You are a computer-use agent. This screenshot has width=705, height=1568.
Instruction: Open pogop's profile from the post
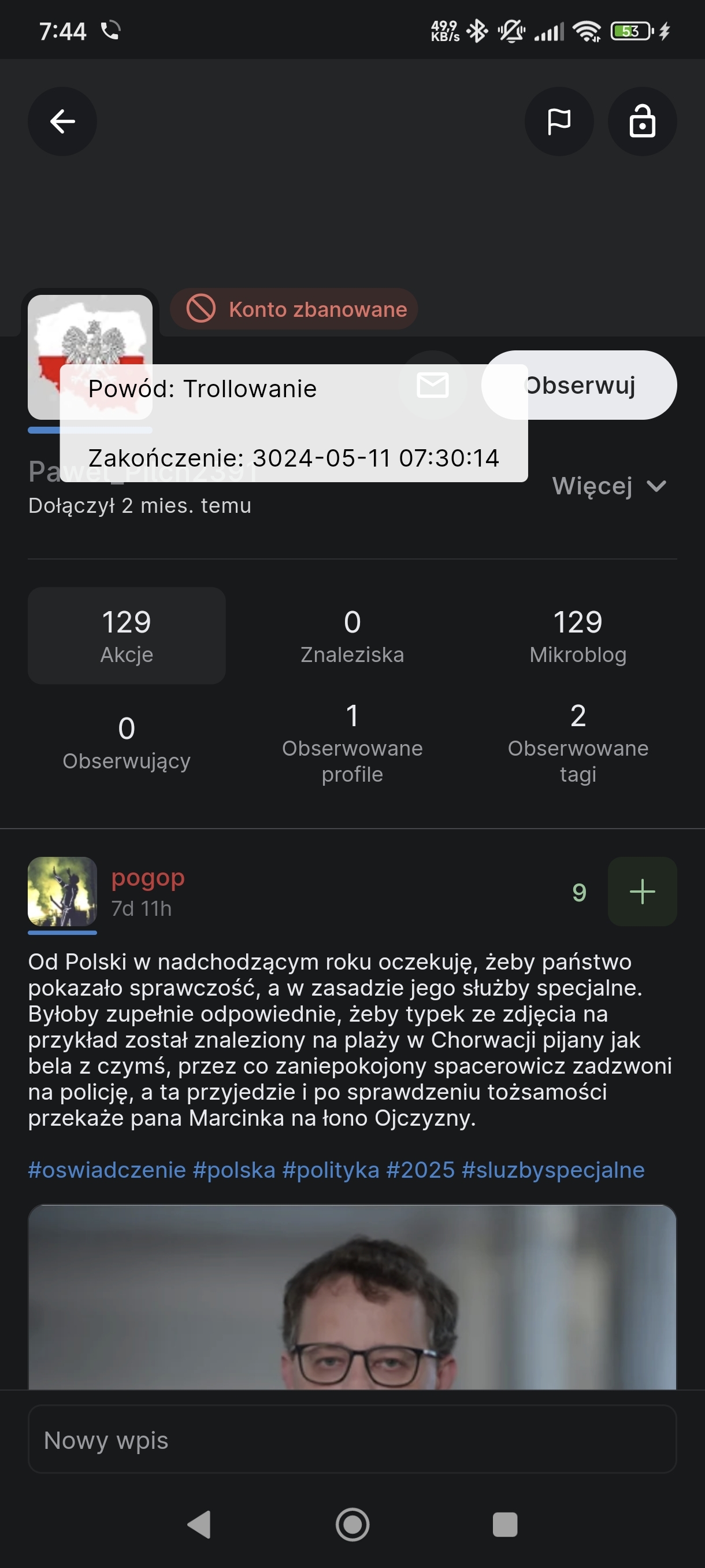click(x=148, y=878)
